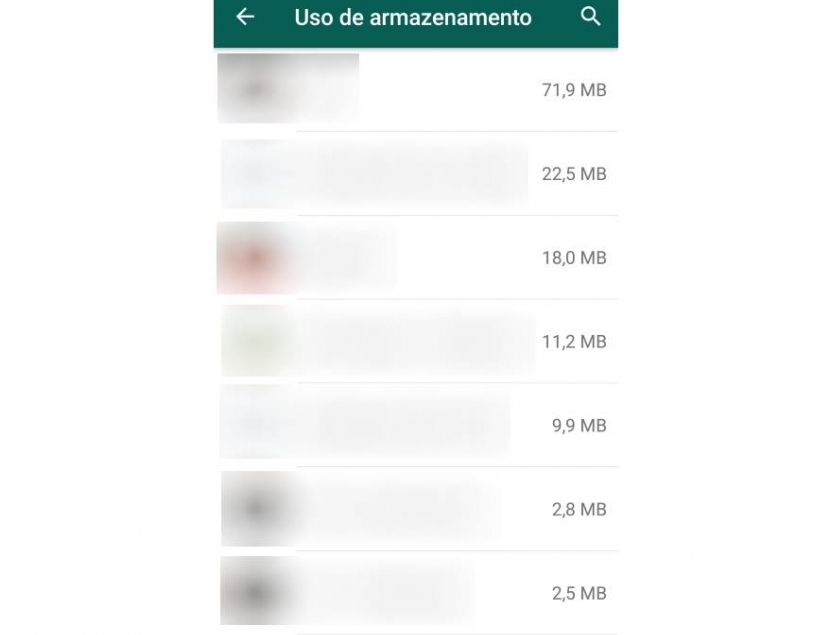This screenshot has height=635, width=813.
Task: Tap the row showing 9,9 MB usage
Action: [x=416, y=426]
